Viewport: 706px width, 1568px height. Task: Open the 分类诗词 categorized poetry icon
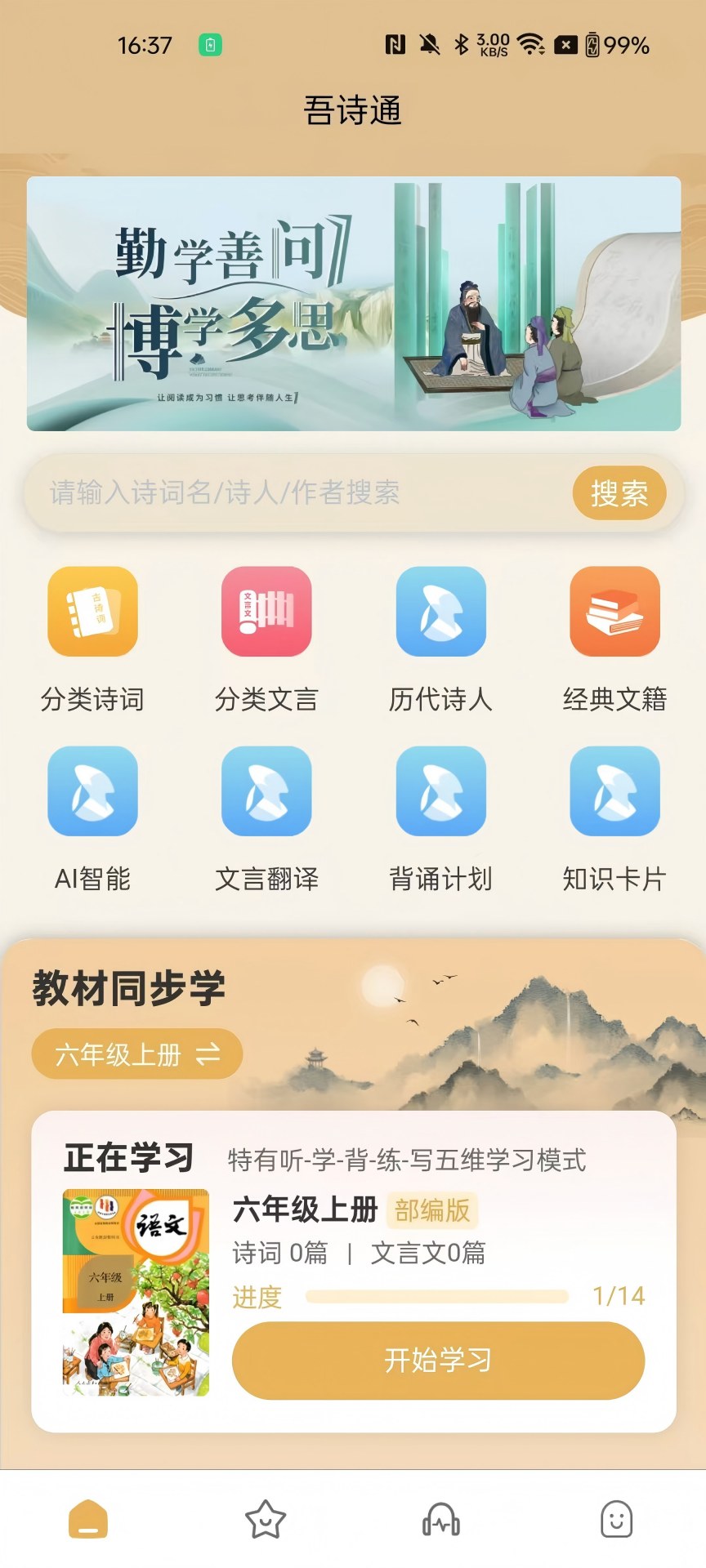coord(92,613)
